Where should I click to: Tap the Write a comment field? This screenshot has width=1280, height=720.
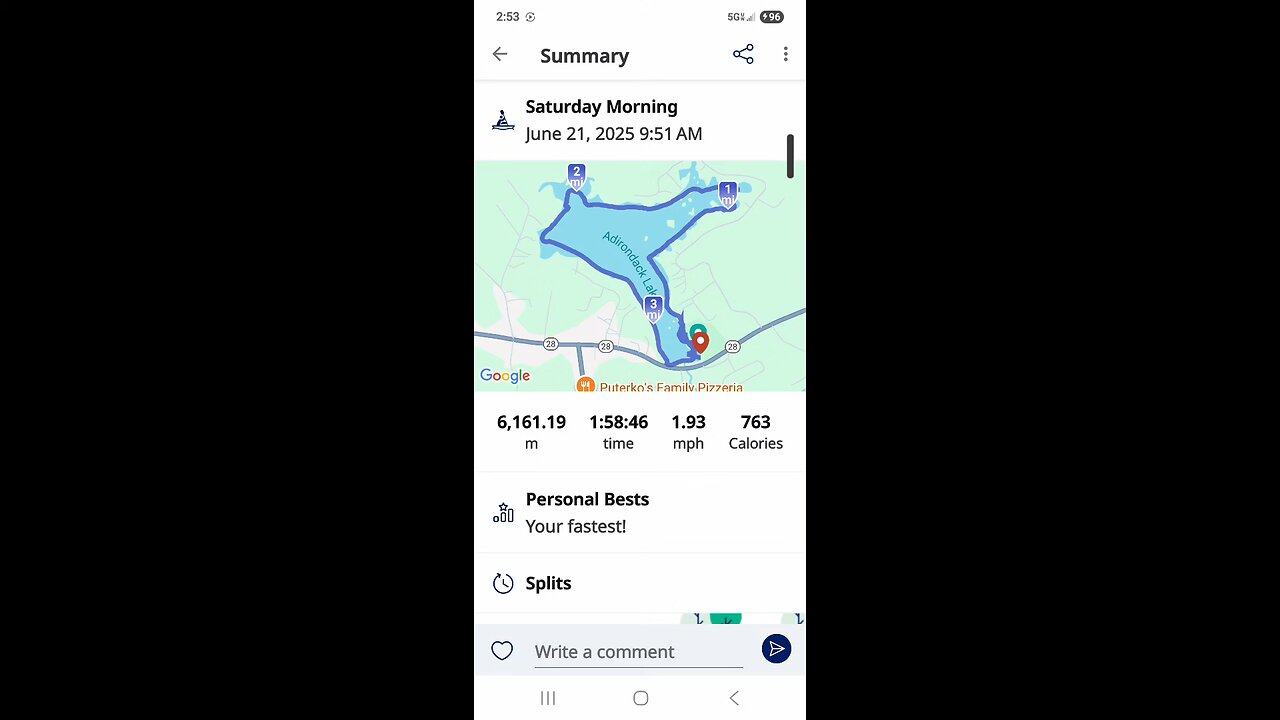638,652
